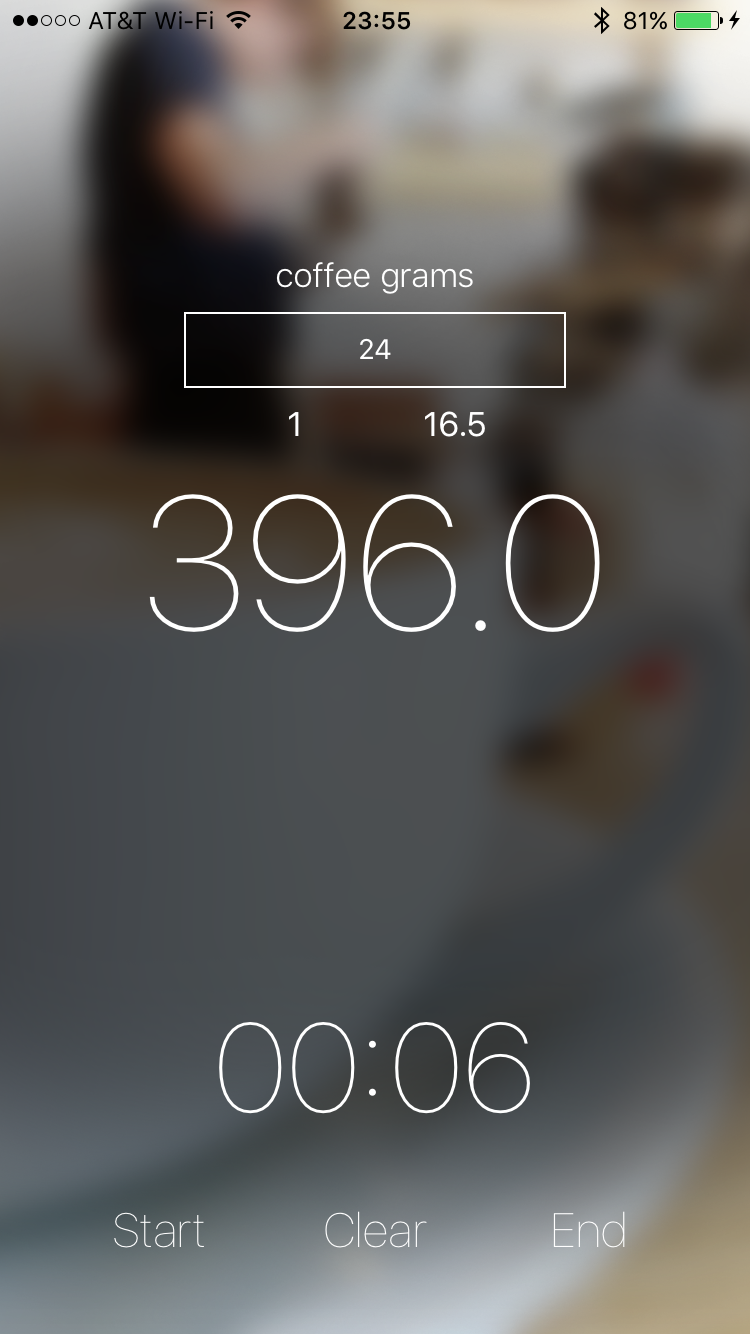End the brew session
Viewport: 750px width, 1334px height.
tap(589, 1231)
